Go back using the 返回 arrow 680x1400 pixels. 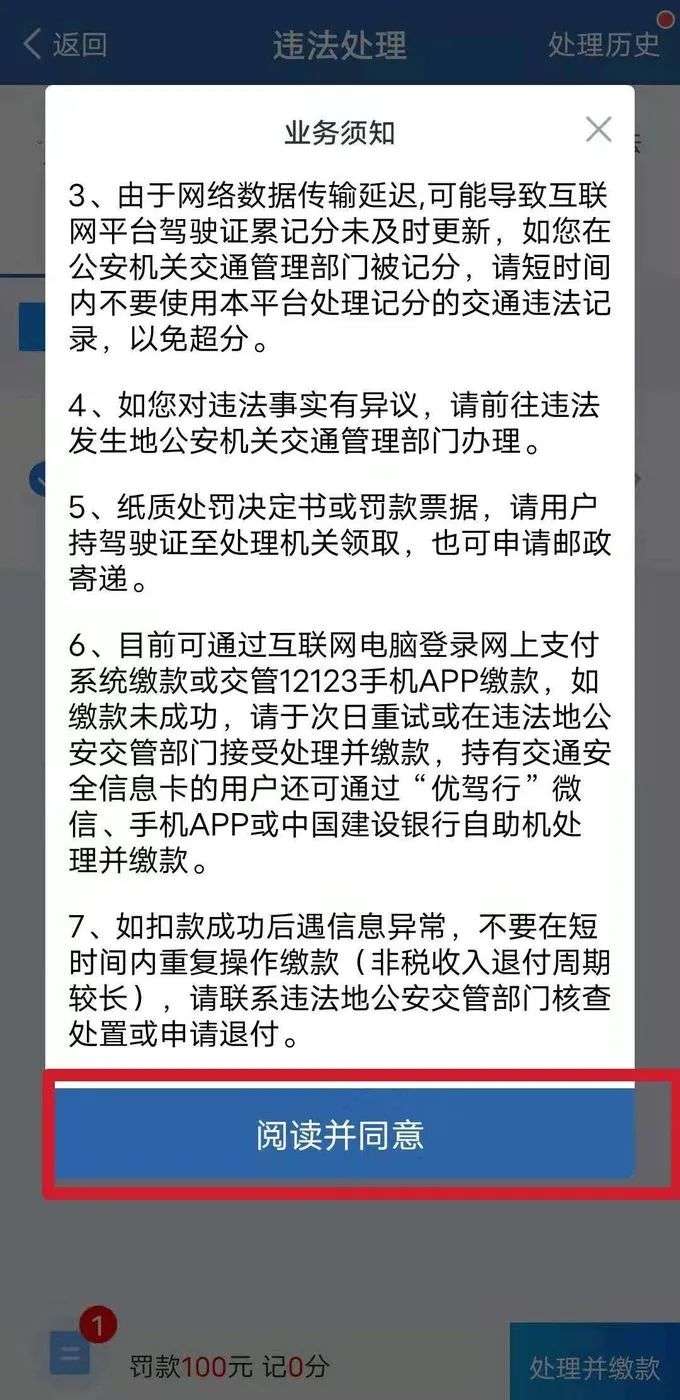tap(64, 44)
